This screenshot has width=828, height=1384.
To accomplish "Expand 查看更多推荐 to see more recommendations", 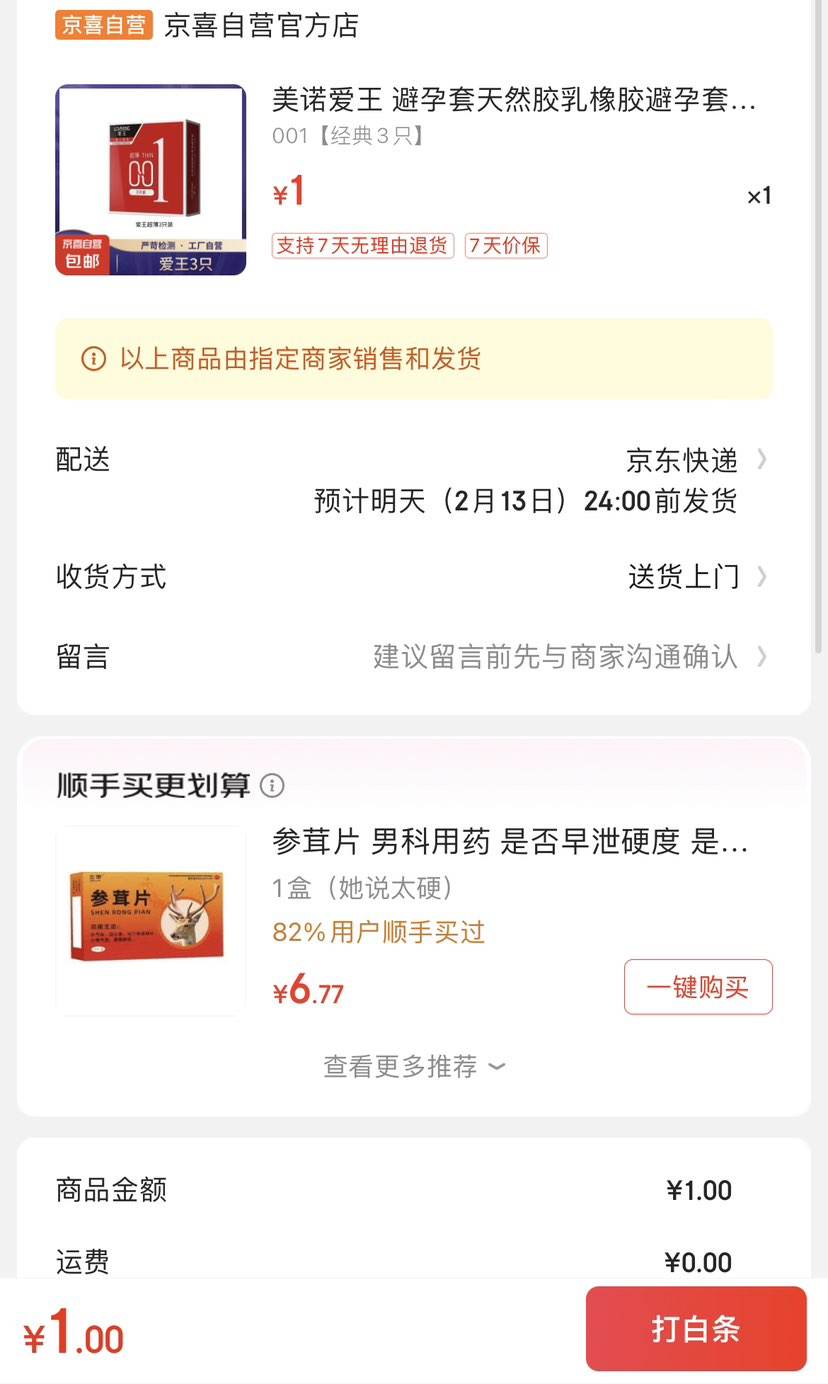I will [x=414, y=1066].
